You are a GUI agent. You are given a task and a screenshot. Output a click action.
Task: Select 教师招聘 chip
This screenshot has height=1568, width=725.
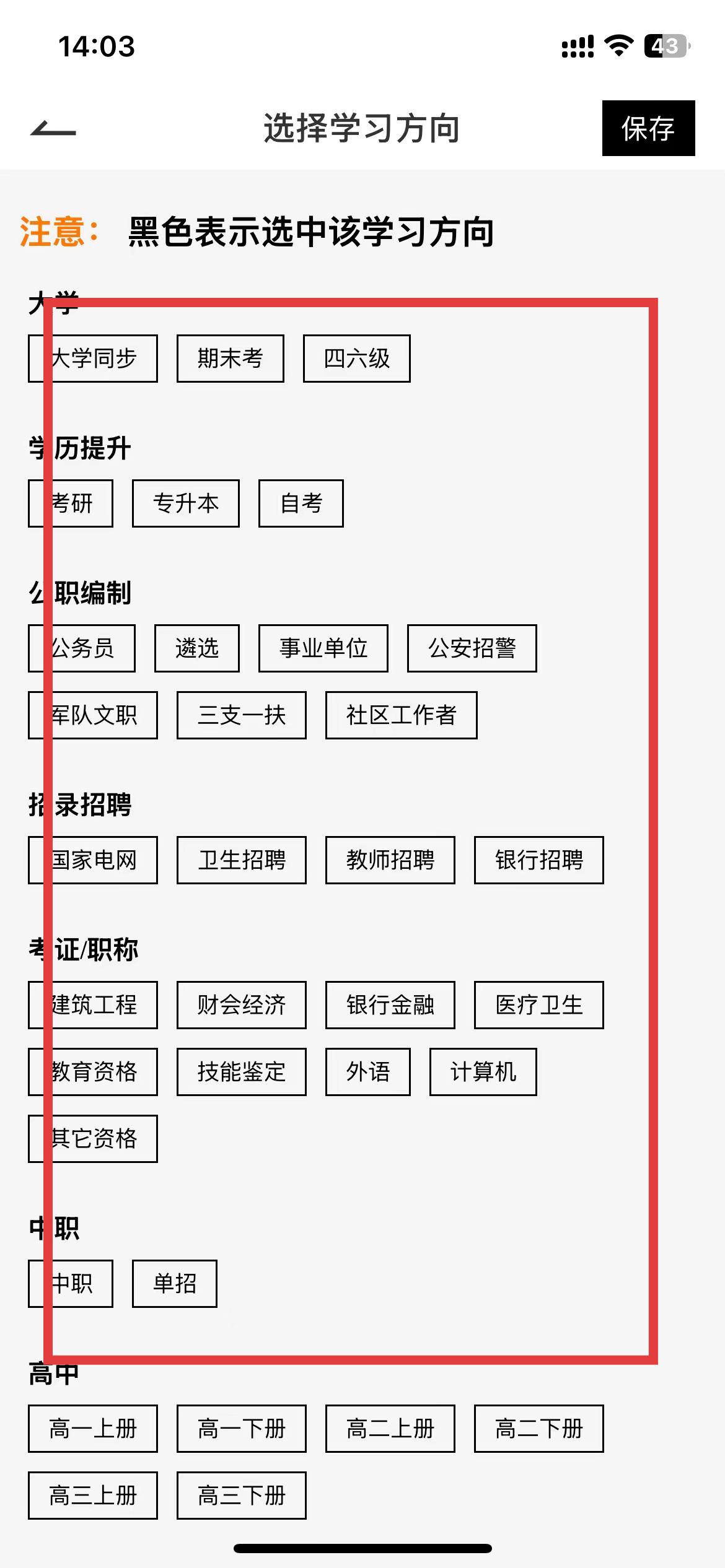[390, 860]
